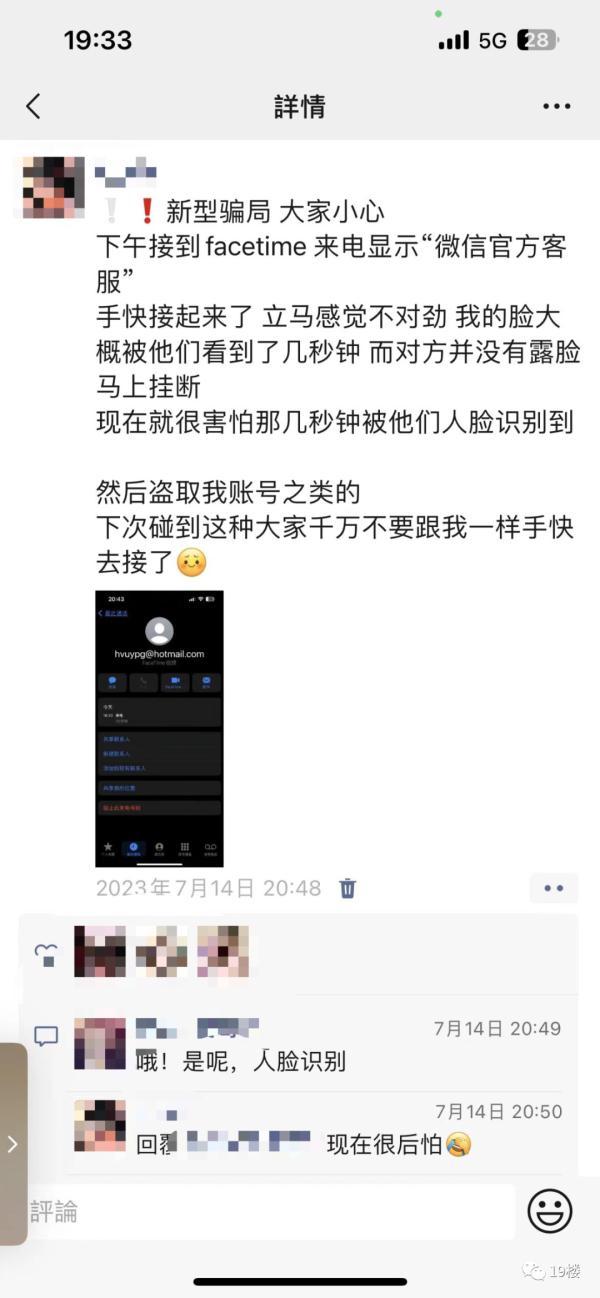This screenshot has height=1298, width=600.
Task: Open the attached FaceTime screenshot image
Action: (159, 728)
